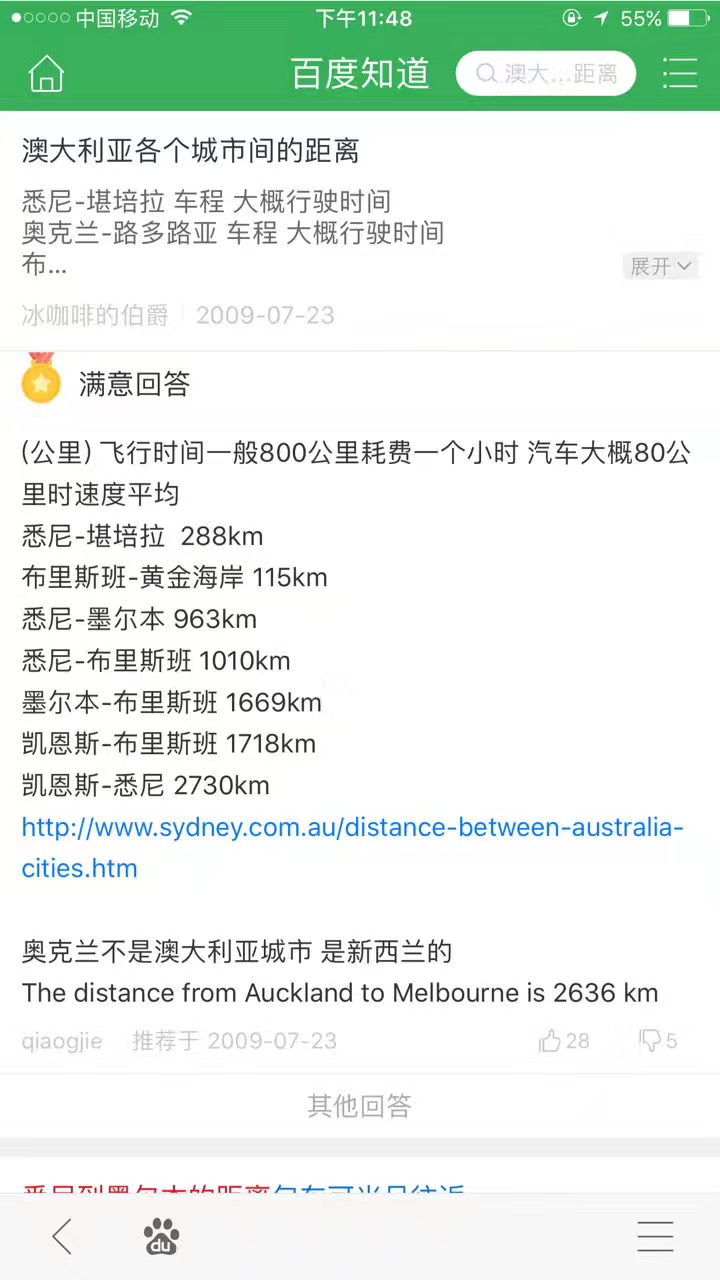Screen dimensions: 720x1280
Task: Go to the Baidu Zhidao home icon
Action: tap(46, 74)
